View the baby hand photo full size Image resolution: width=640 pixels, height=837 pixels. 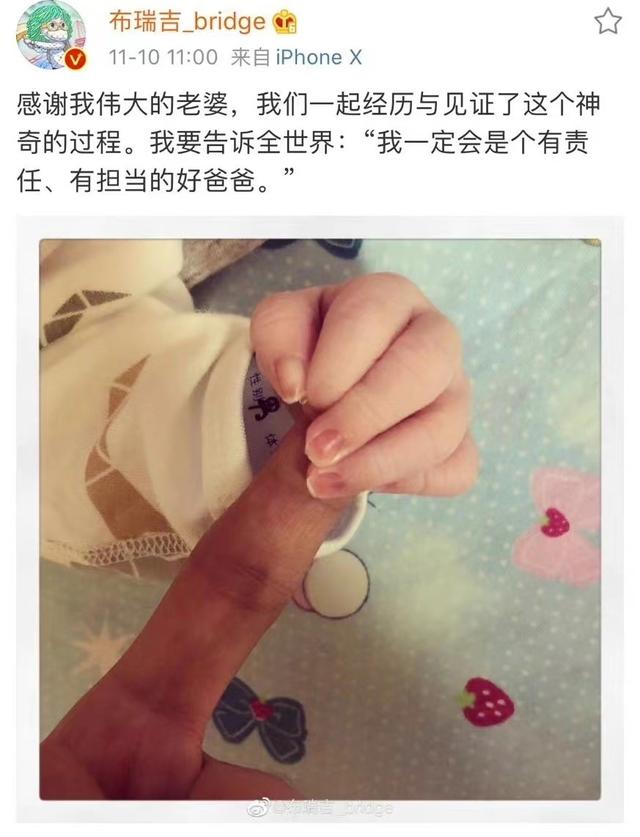(320, 520)
